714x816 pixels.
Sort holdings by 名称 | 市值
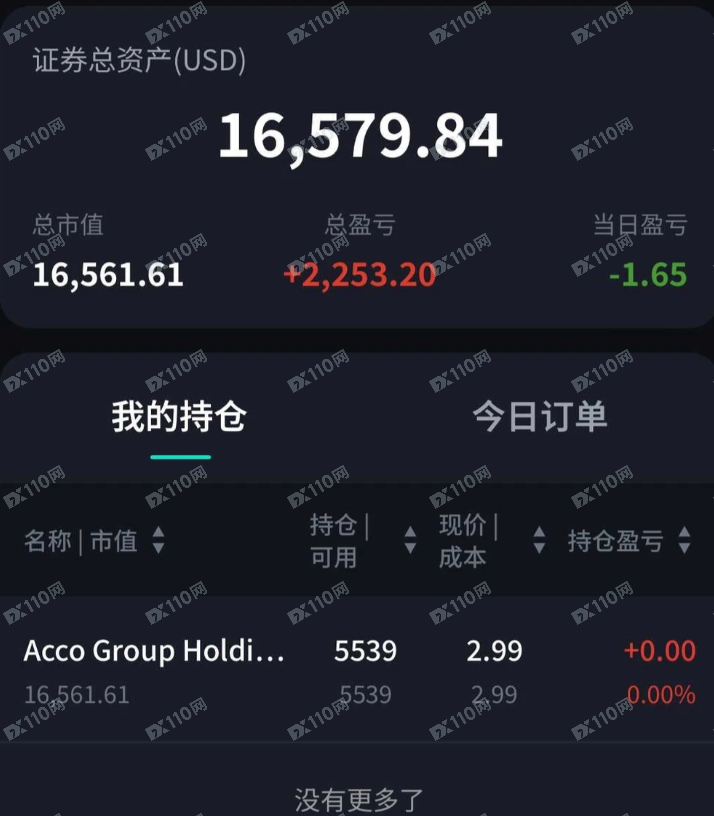(x=94, y=541)
